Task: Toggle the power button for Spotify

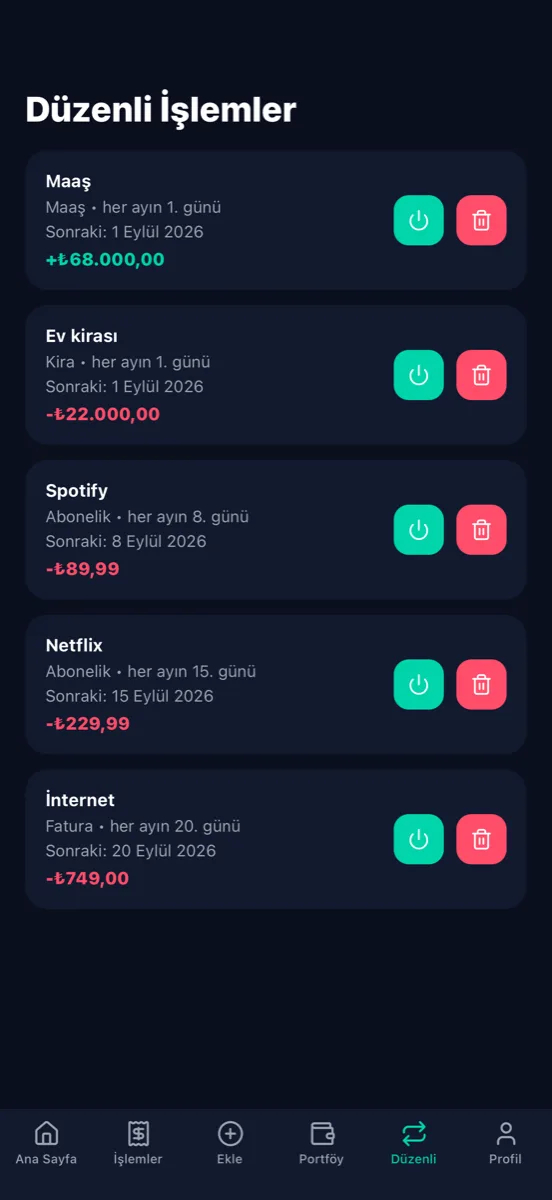Action: 419,530
